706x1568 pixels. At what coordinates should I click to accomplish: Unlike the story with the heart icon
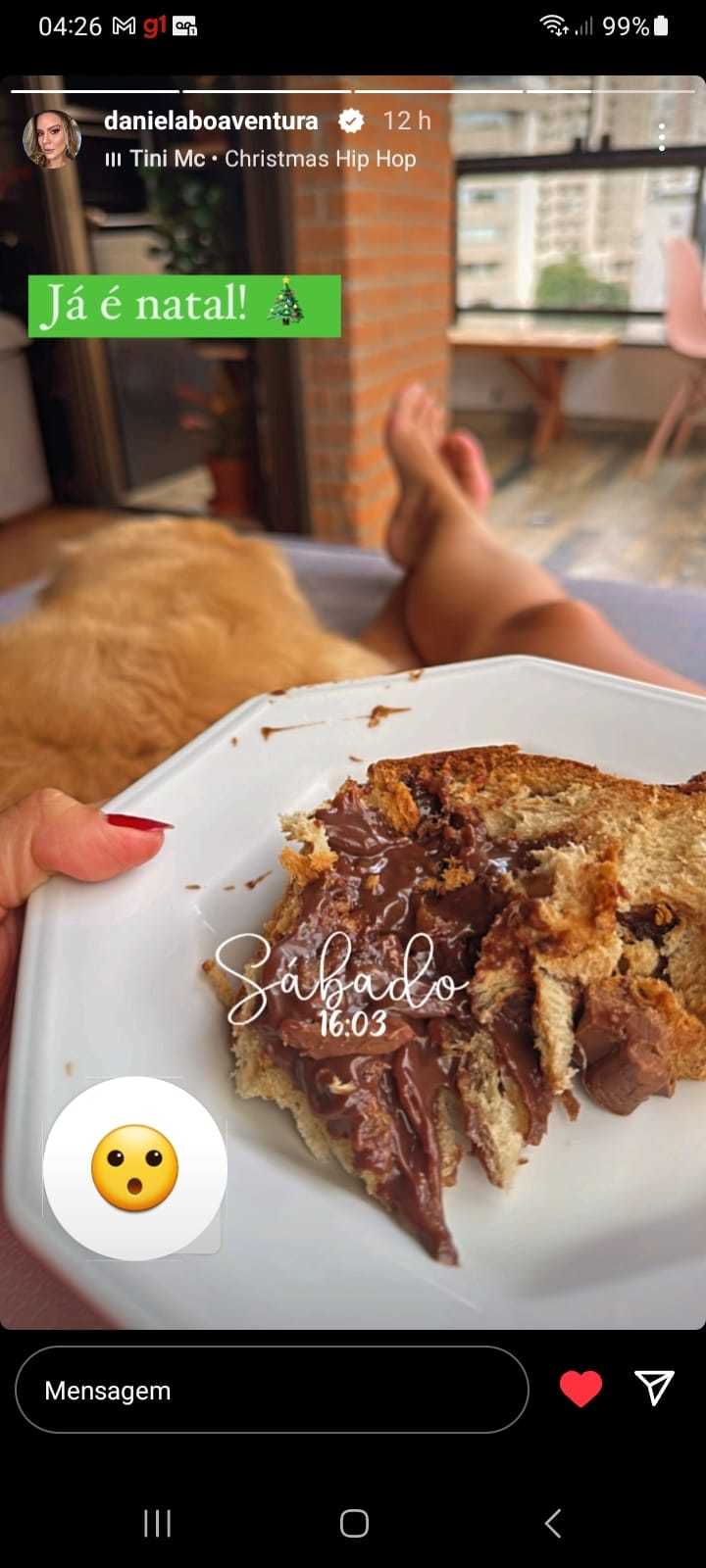click(x=580, y=1389)
